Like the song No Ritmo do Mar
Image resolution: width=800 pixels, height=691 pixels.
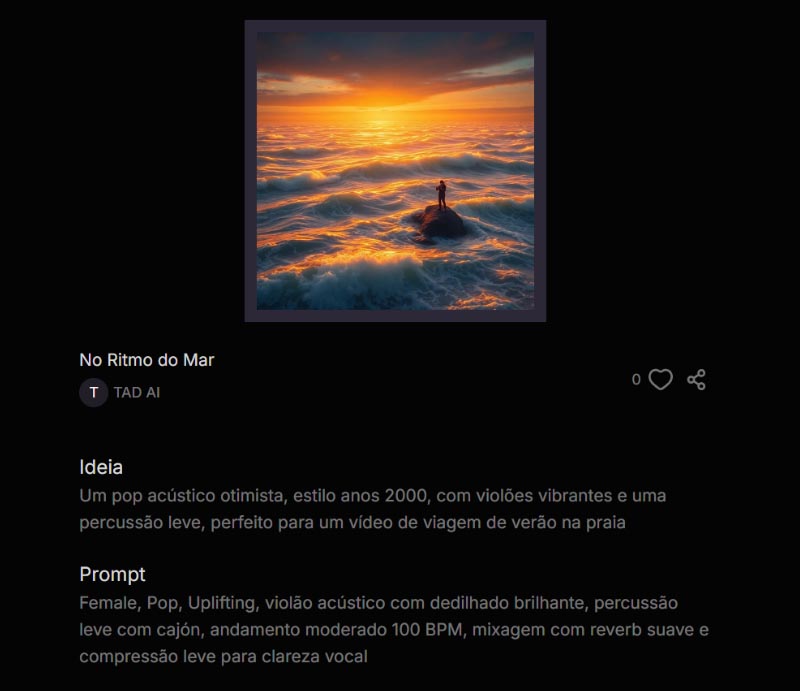pyautogui.click(x=660, y=380)
